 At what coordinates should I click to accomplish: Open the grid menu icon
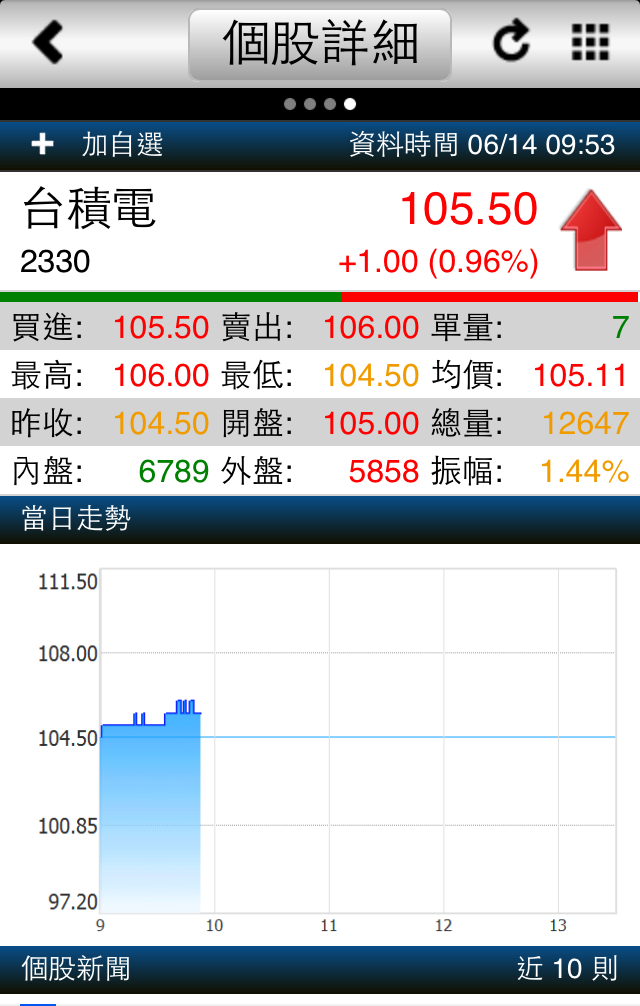[x=591, y=42]
